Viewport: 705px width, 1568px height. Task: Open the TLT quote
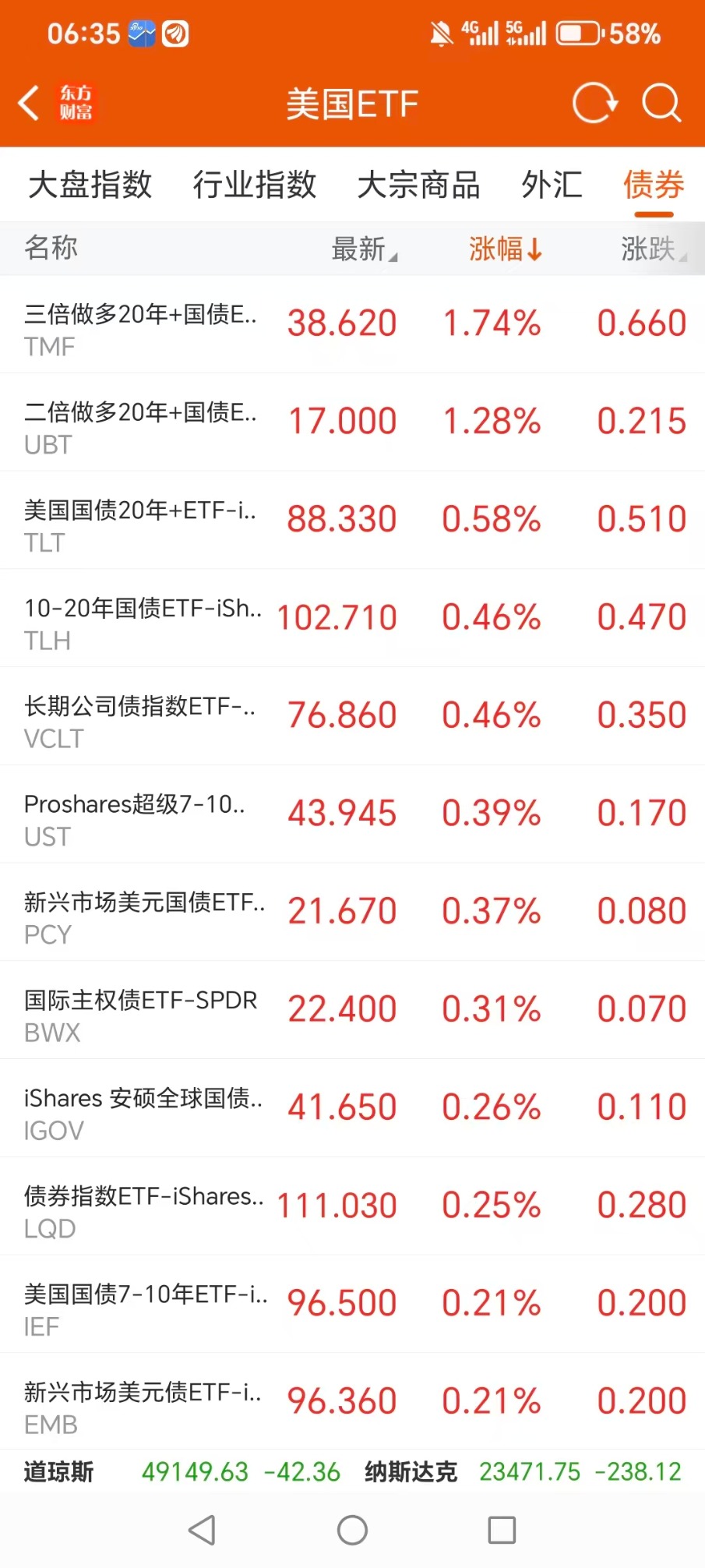click(352, 521)
